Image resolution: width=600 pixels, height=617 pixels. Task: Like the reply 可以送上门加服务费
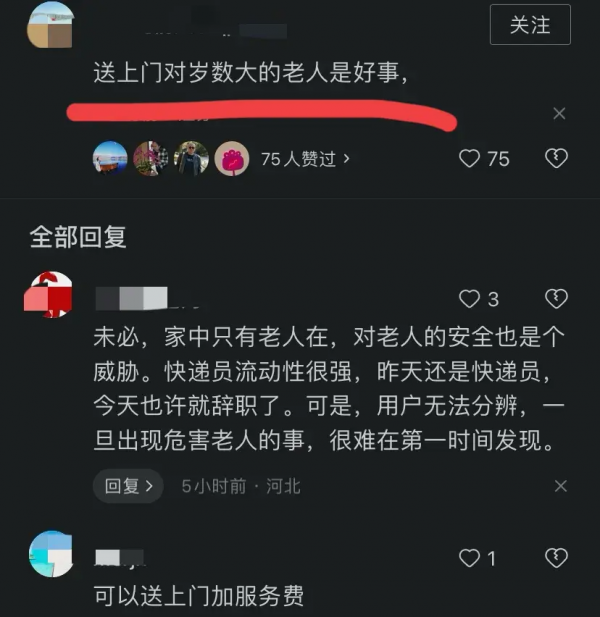pyautogui.click(x=476, y=557)
